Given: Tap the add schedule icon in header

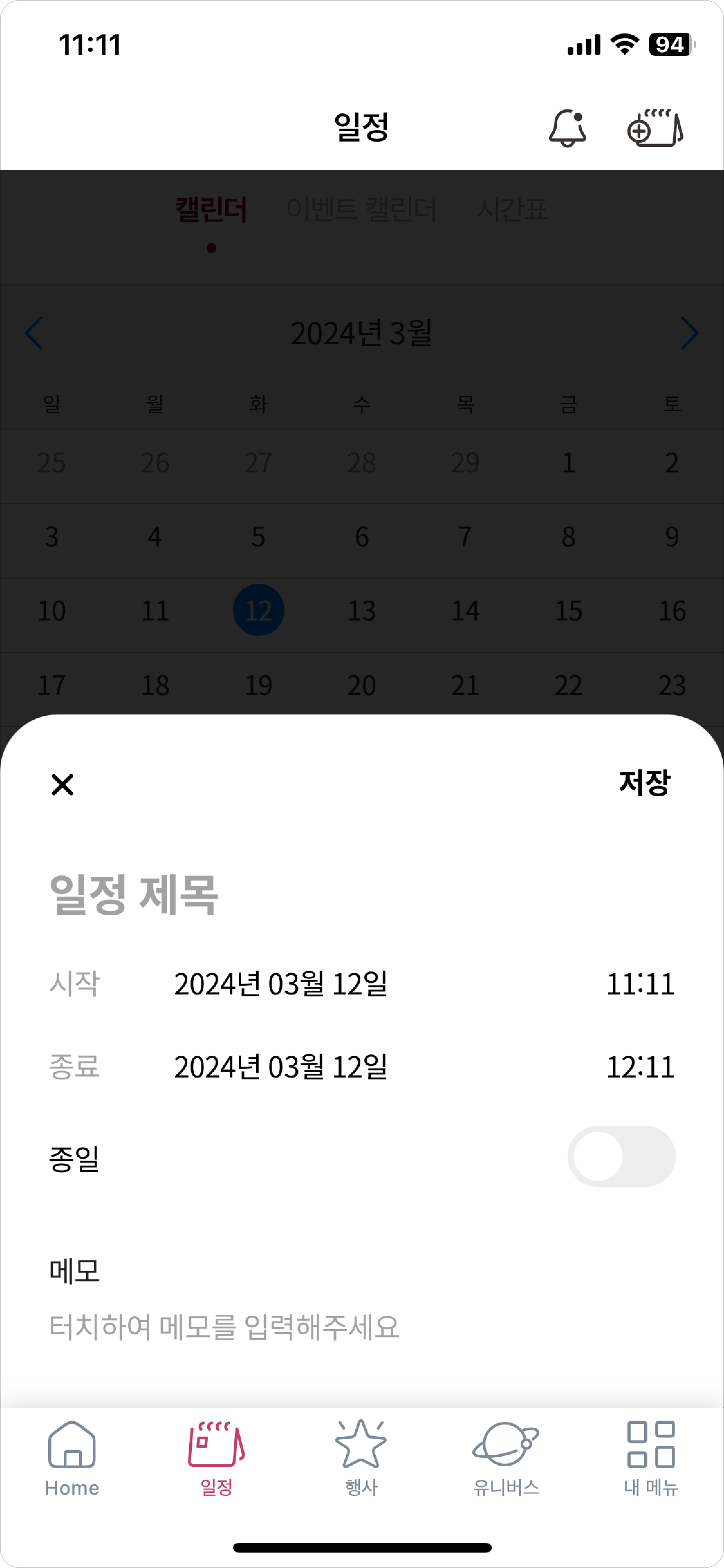Looking at the screenshot, I should [655, 128].
